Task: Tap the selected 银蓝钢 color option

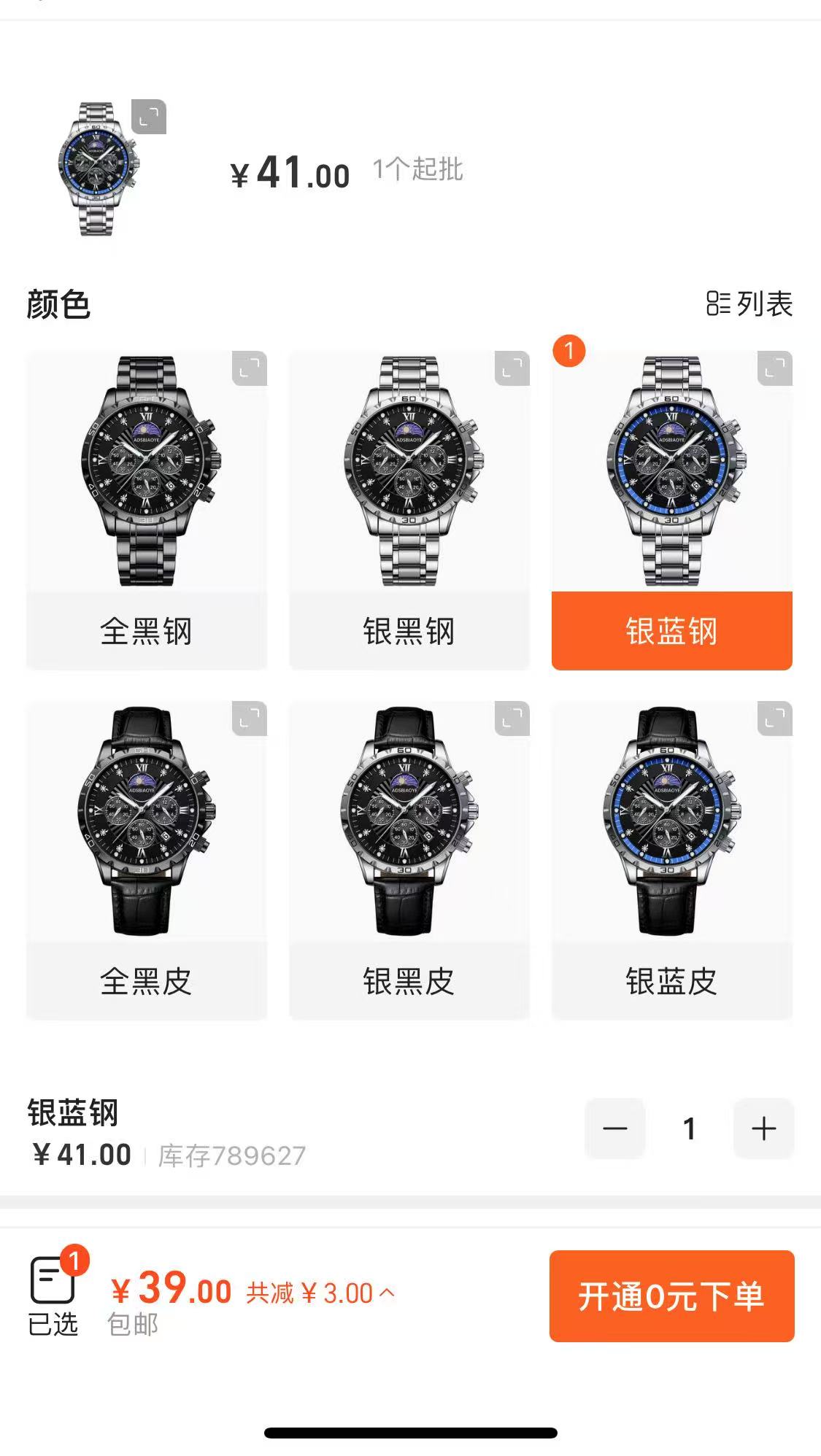Action: [x=671, y=630]
